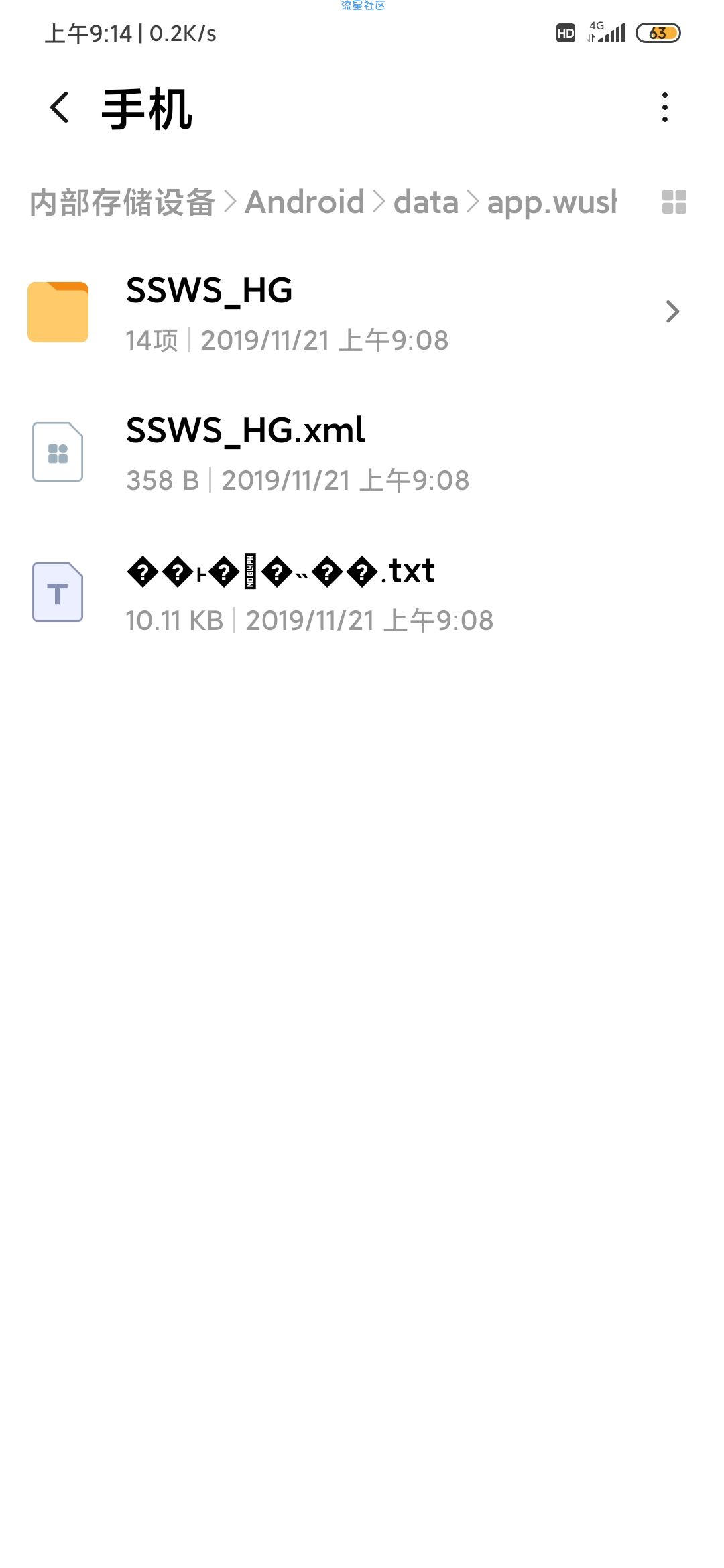
Task: Go back using the top arrow
Action: tap(60, 107)
